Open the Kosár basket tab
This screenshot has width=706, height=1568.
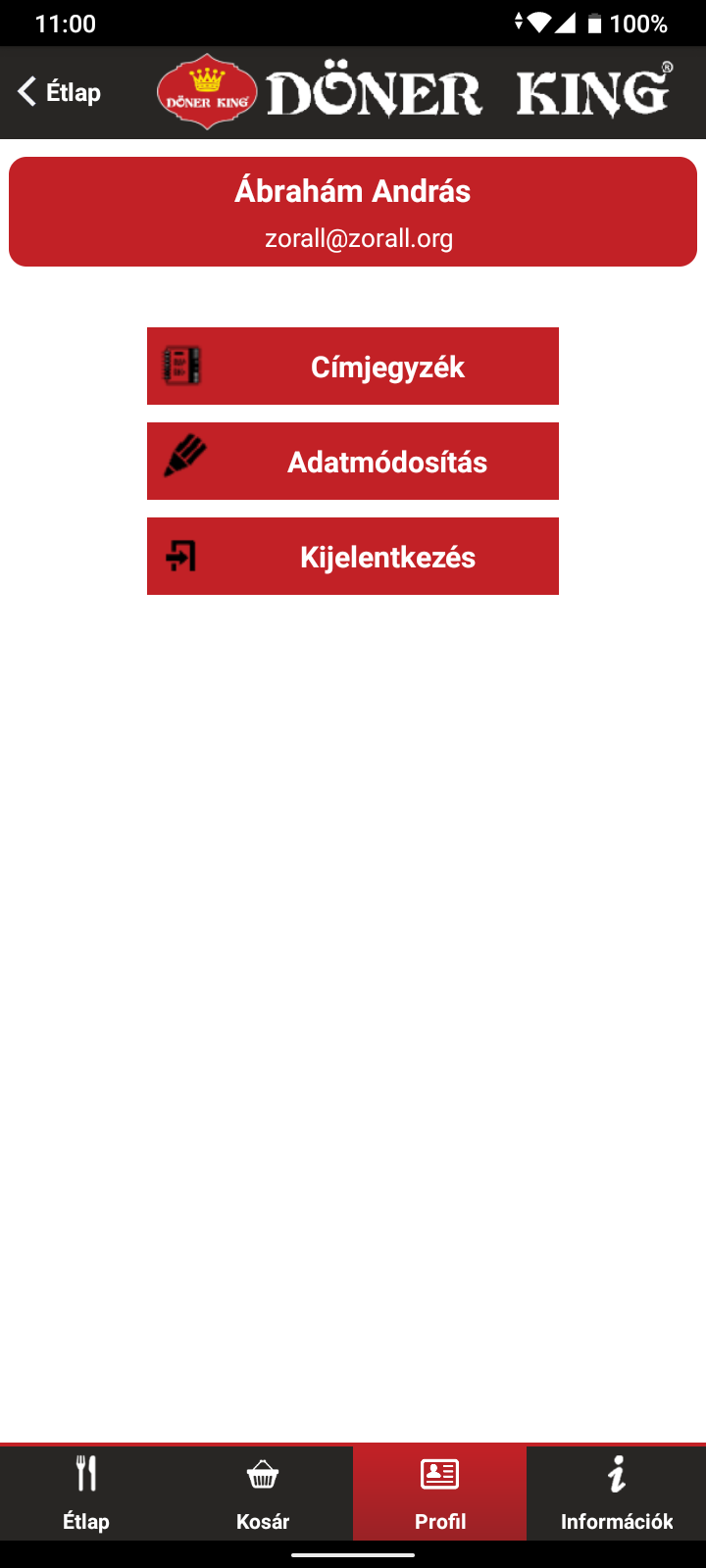[x=263, y=1493]
